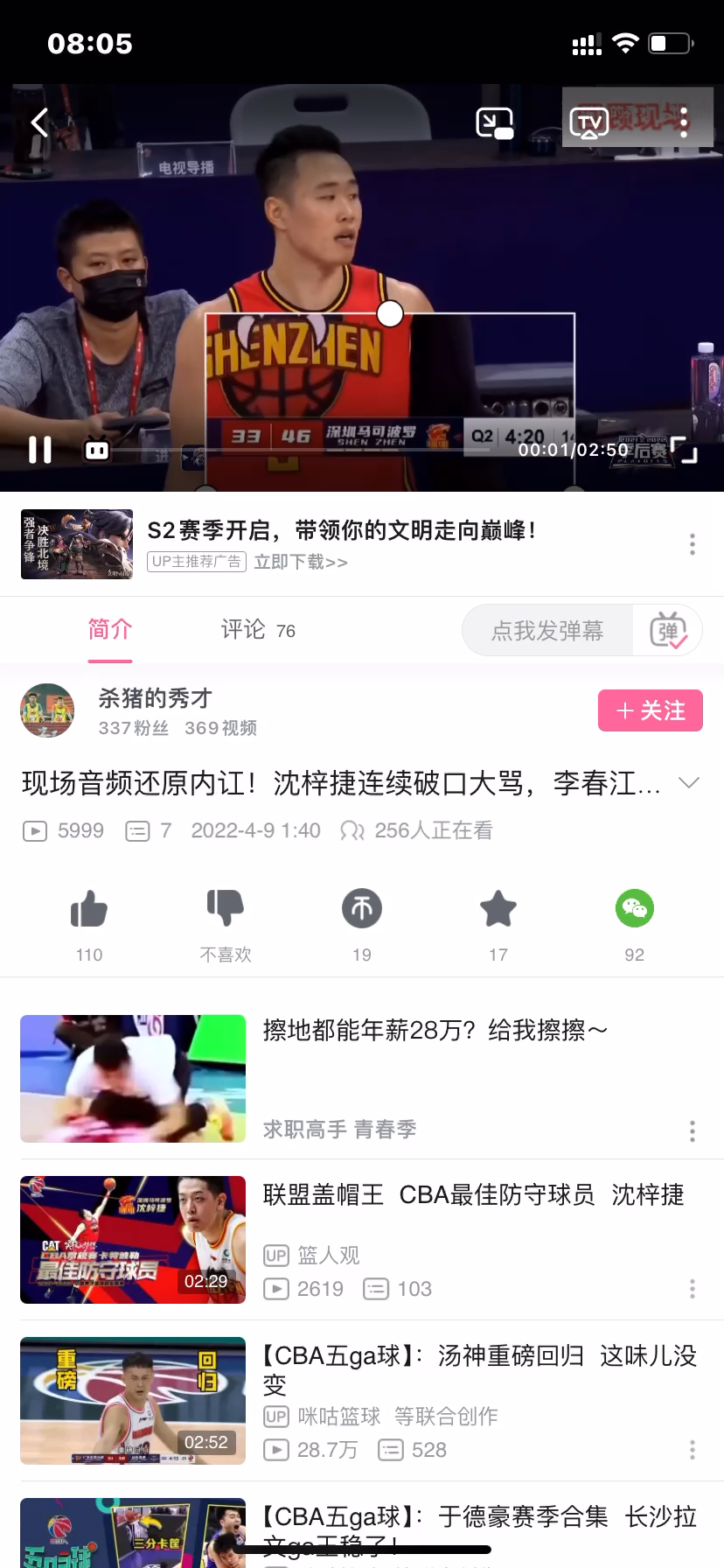Open more options for 擦地都能年薪28万 item
724x1568 pixels.
(x=692, y=1130)
